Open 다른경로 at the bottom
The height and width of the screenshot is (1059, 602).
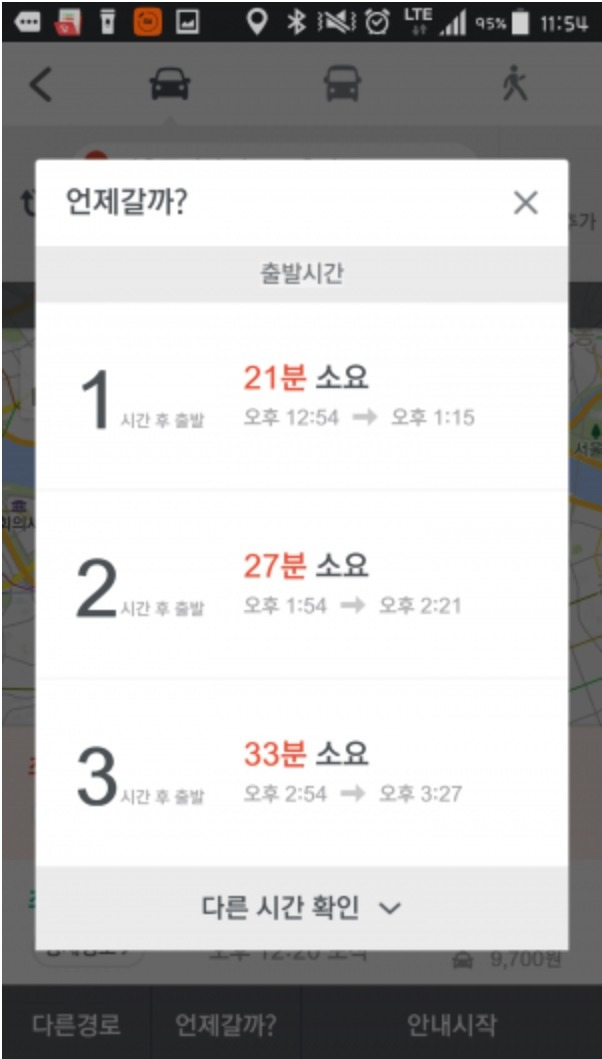click(x=76, y=1025)
